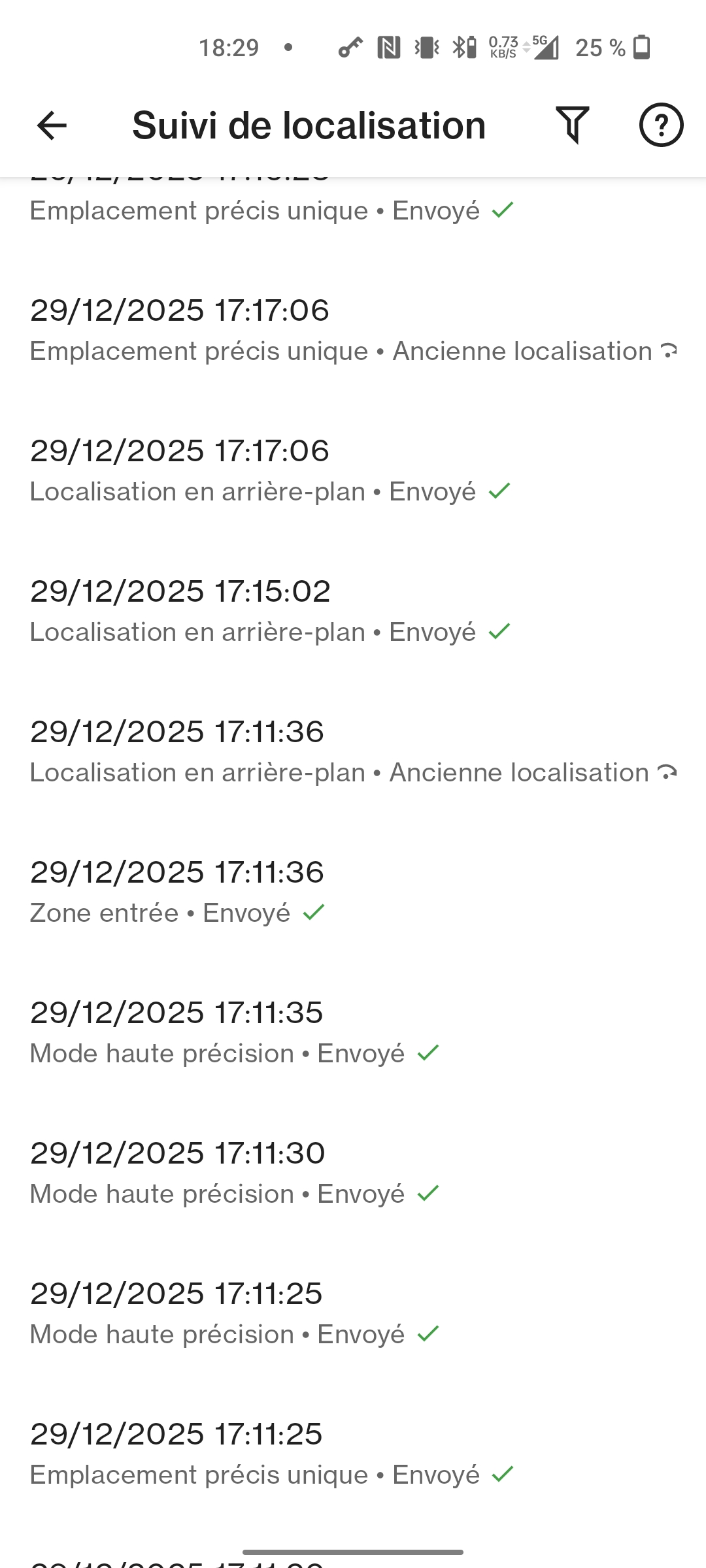The height and width of the screenshot is (1568, 706).
Task: Open the help question mark icon
Action: point(661,125)
